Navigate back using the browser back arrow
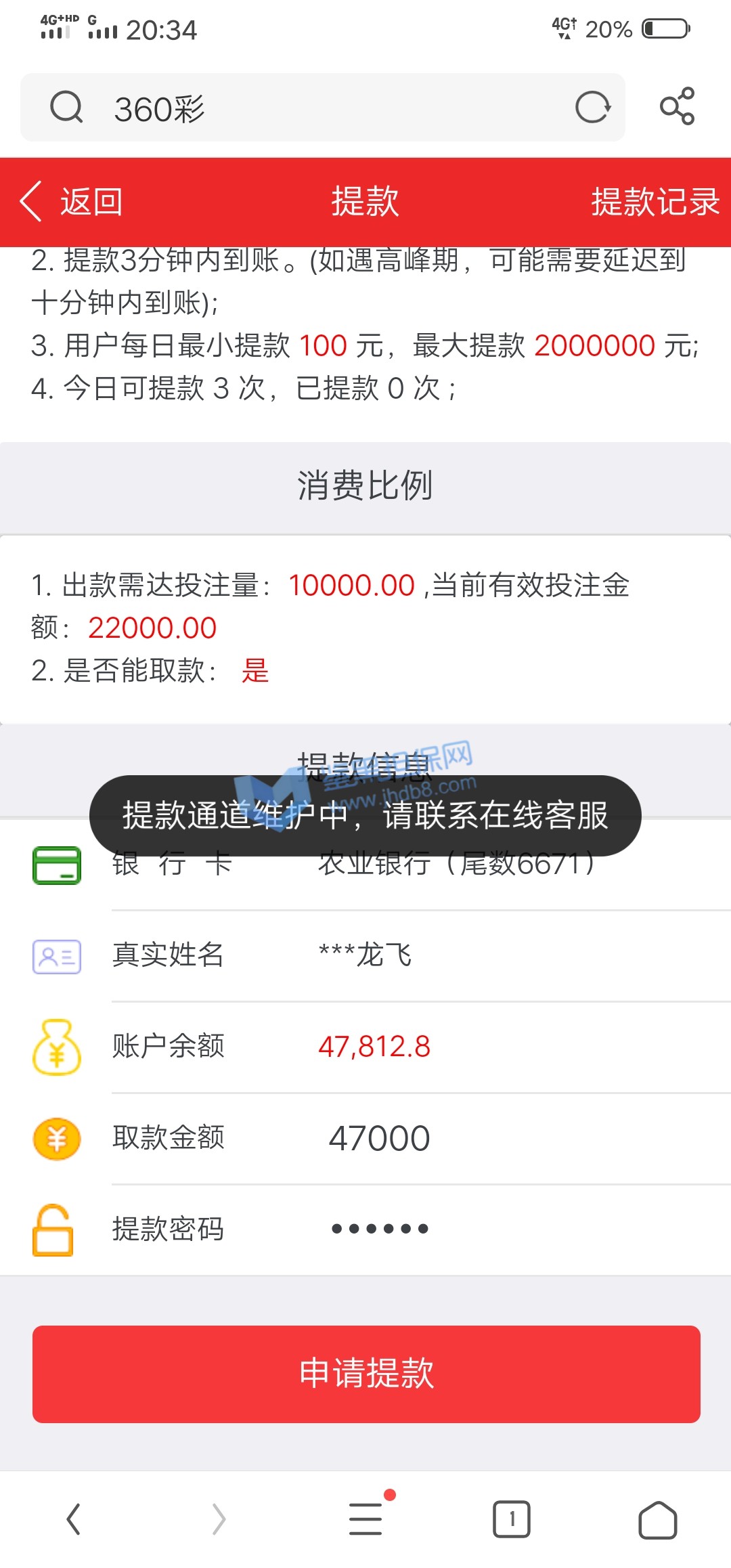 click(73, 1519)
